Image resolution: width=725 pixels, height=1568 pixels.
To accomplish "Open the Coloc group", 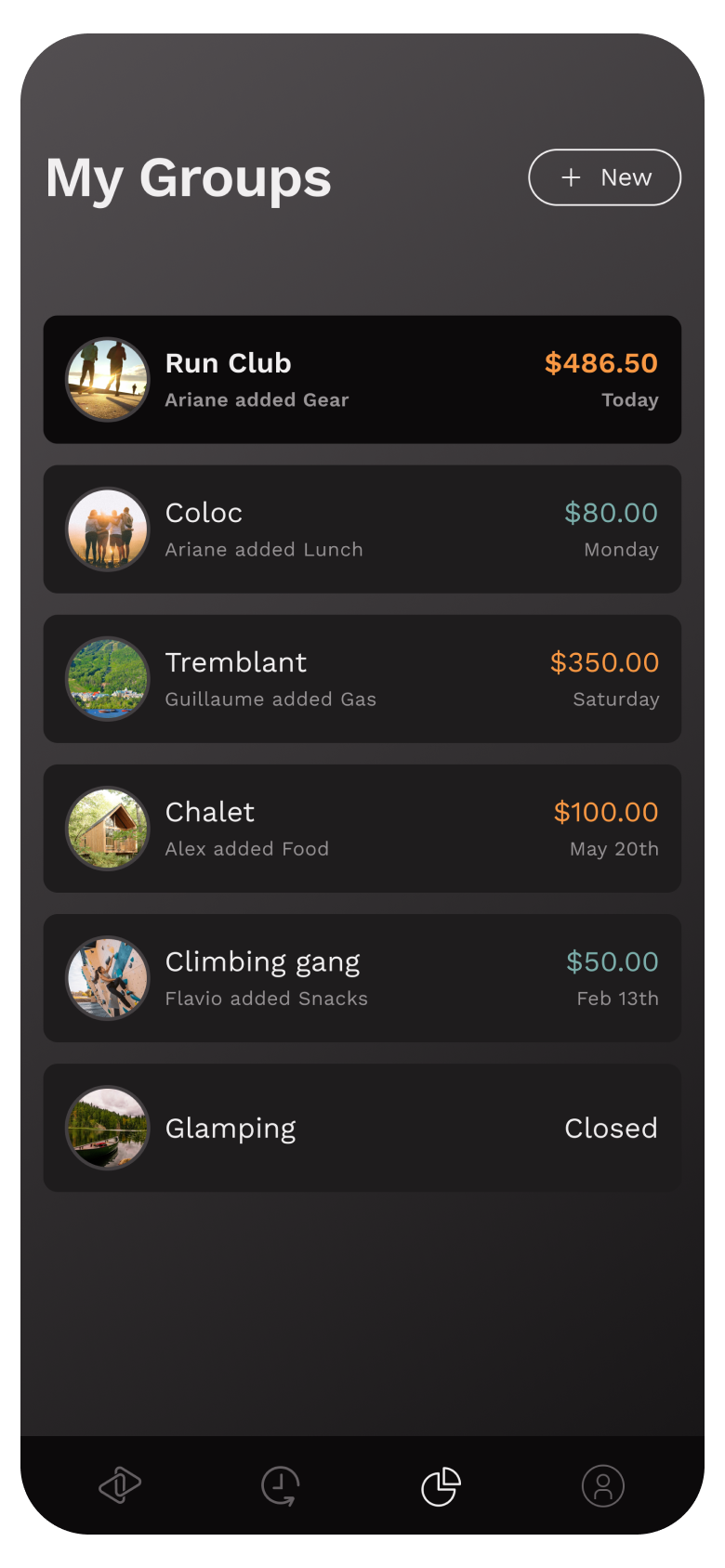I will [362, 529].
